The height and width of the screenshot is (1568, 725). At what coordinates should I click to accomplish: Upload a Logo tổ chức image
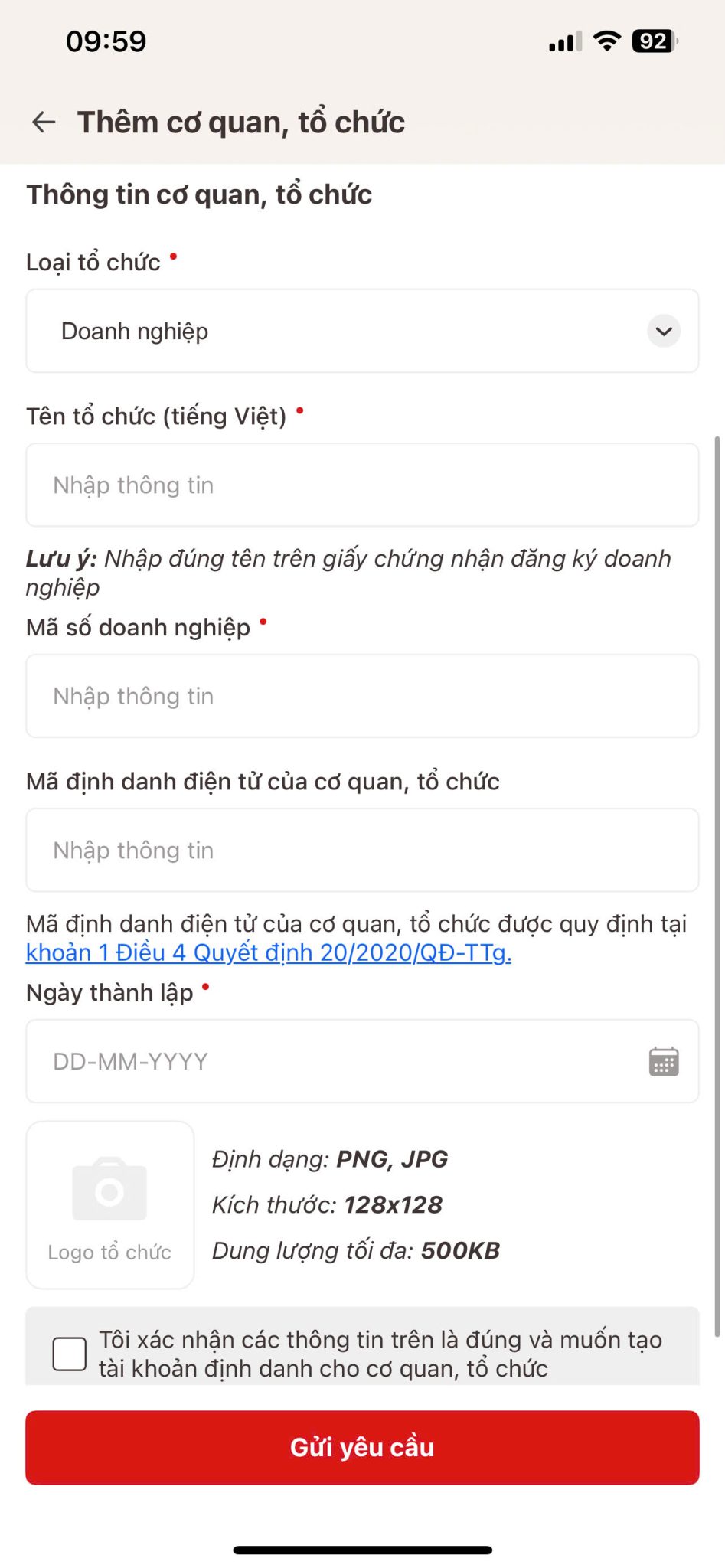coord(110,1204)
